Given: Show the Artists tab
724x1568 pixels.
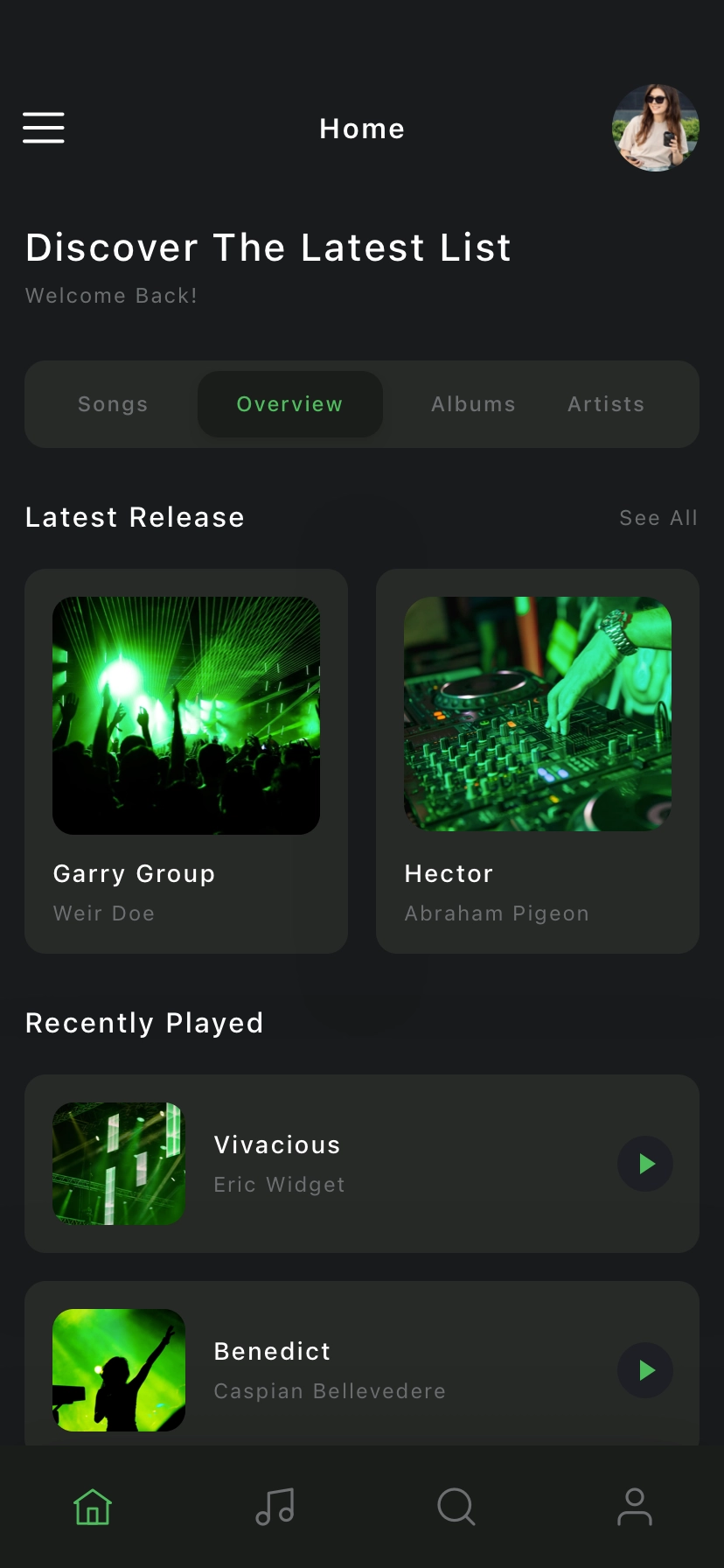Looking at the screenshot, I should coord(606,404).
